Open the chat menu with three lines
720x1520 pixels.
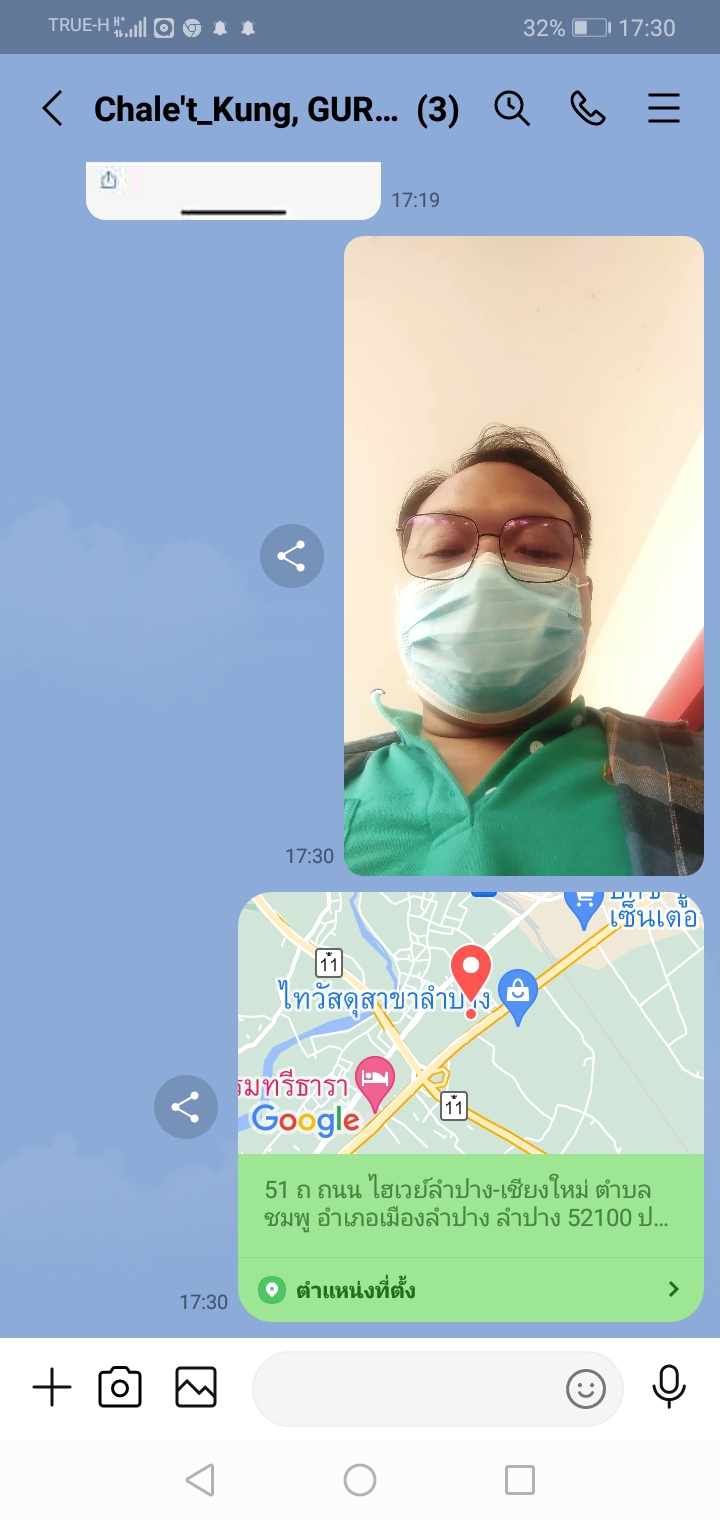tap(664, 109)
